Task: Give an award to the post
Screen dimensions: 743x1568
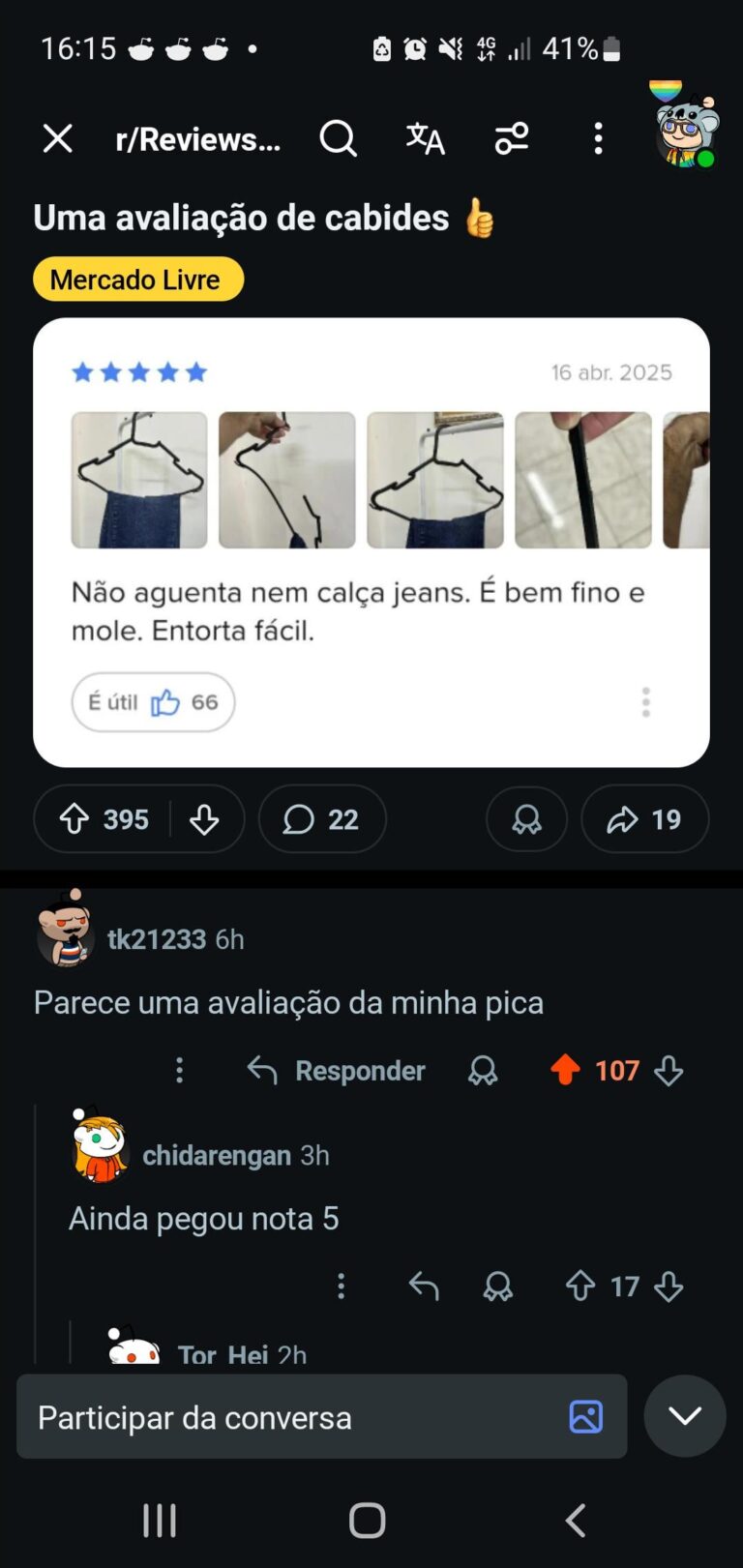Action: click(526, 819)
